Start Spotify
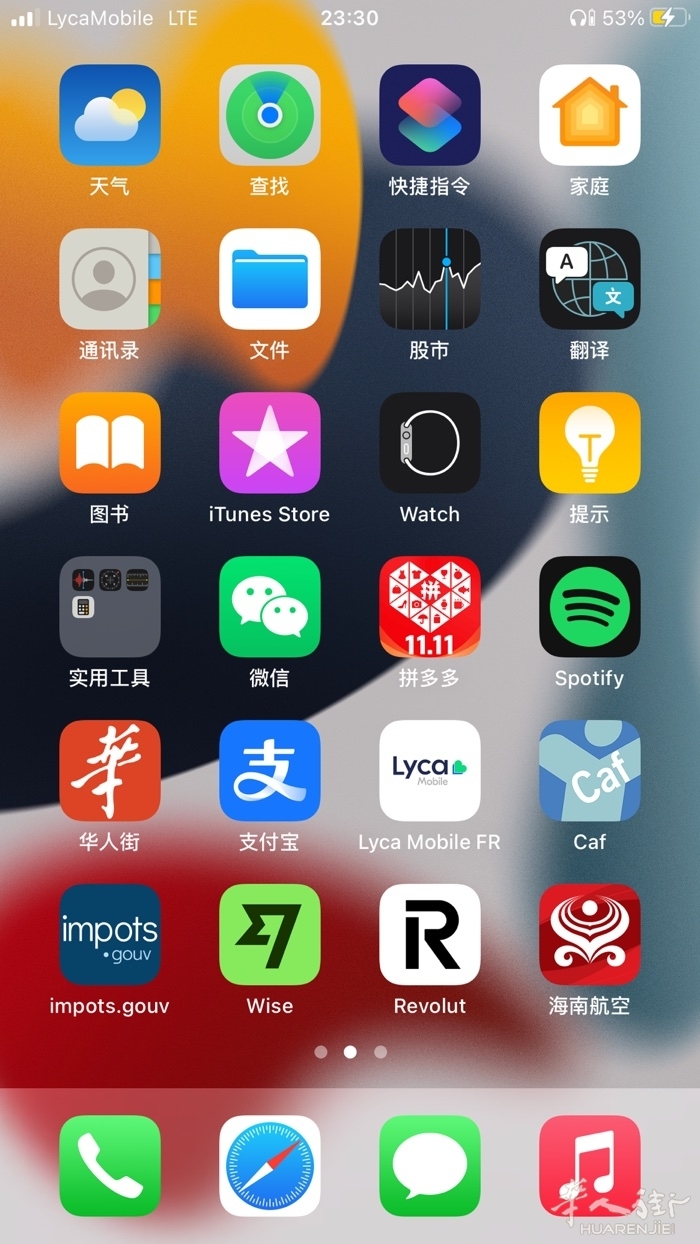Viewport: 700px width, 1244px height. click(x=590, y=607)
